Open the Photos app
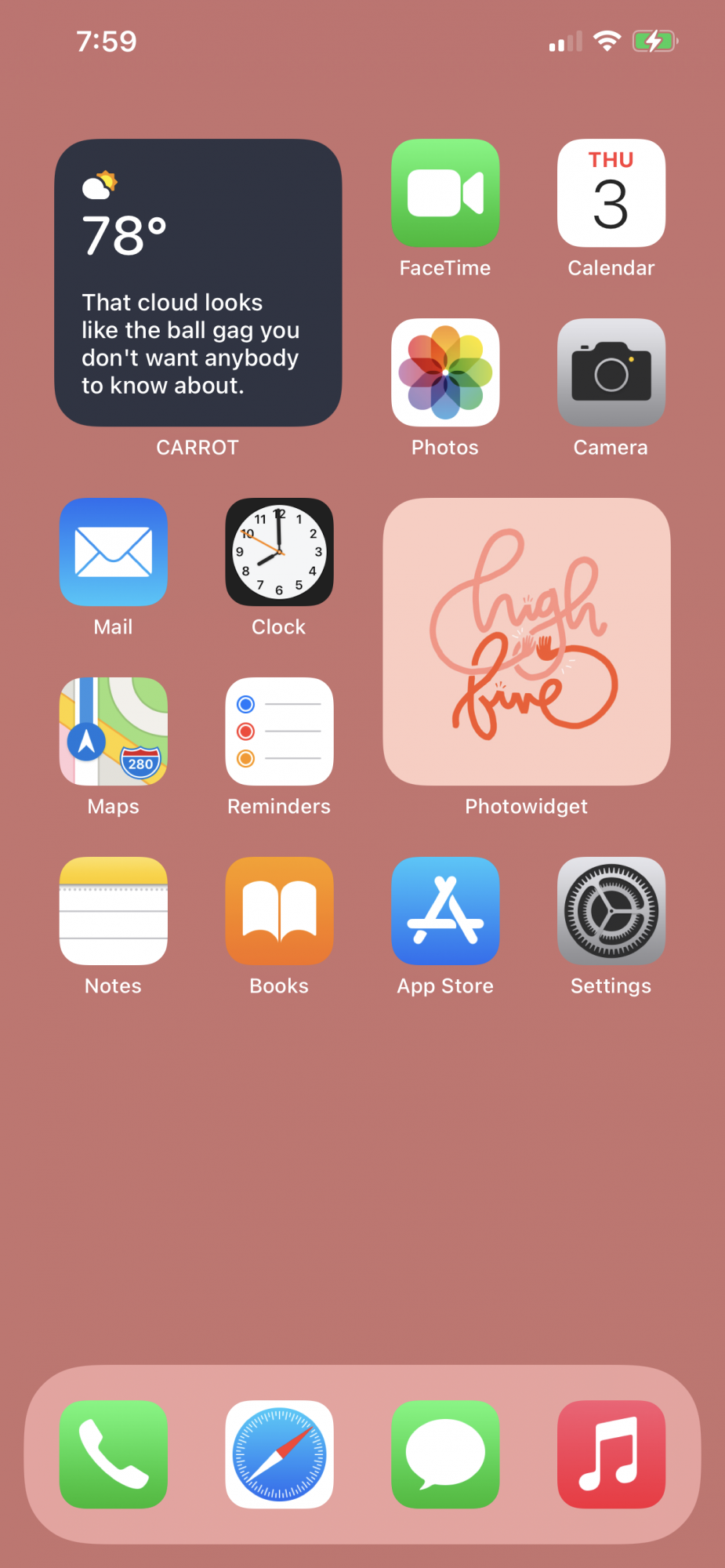 [445, 372]
